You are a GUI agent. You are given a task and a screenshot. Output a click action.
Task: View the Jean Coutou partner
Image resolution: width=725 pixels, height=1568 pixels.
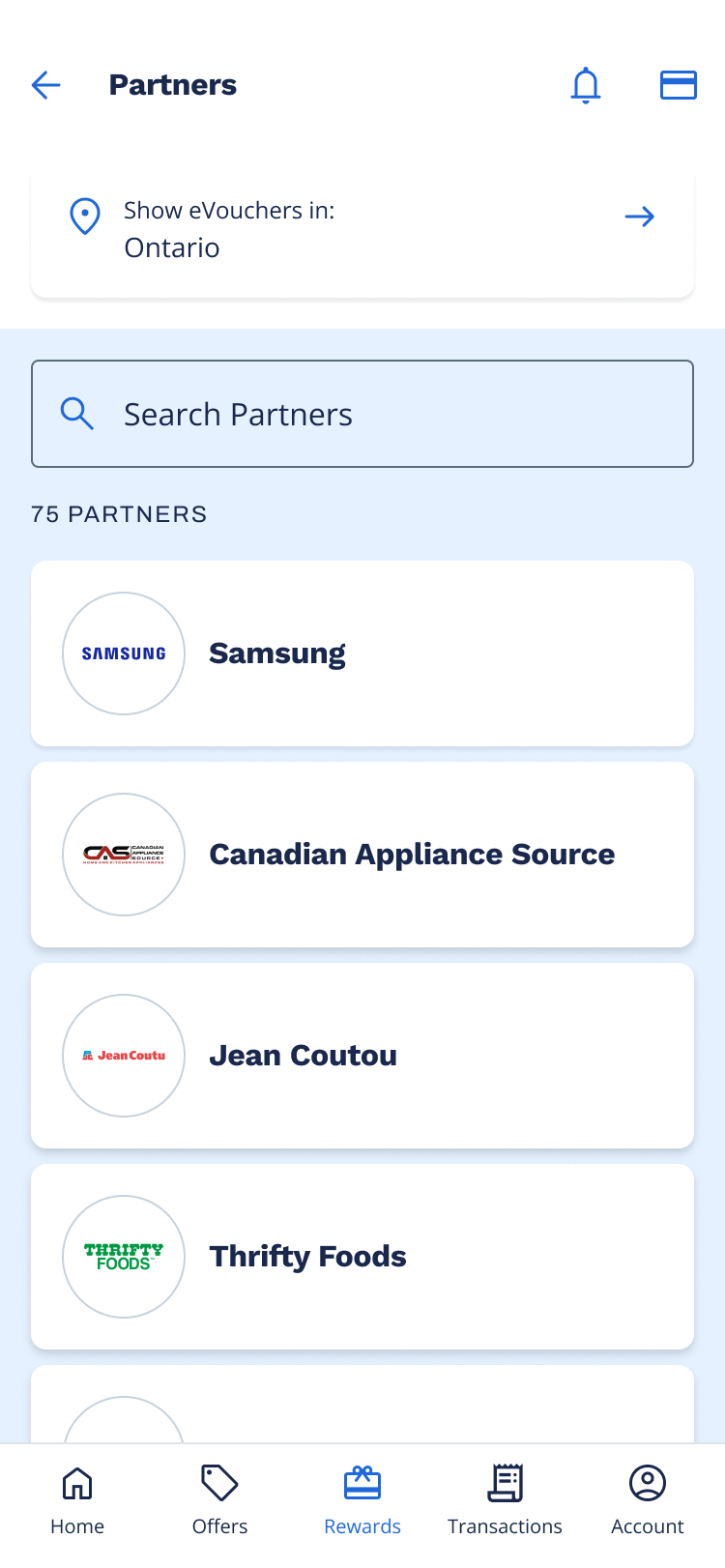(x=362, y=1056)
